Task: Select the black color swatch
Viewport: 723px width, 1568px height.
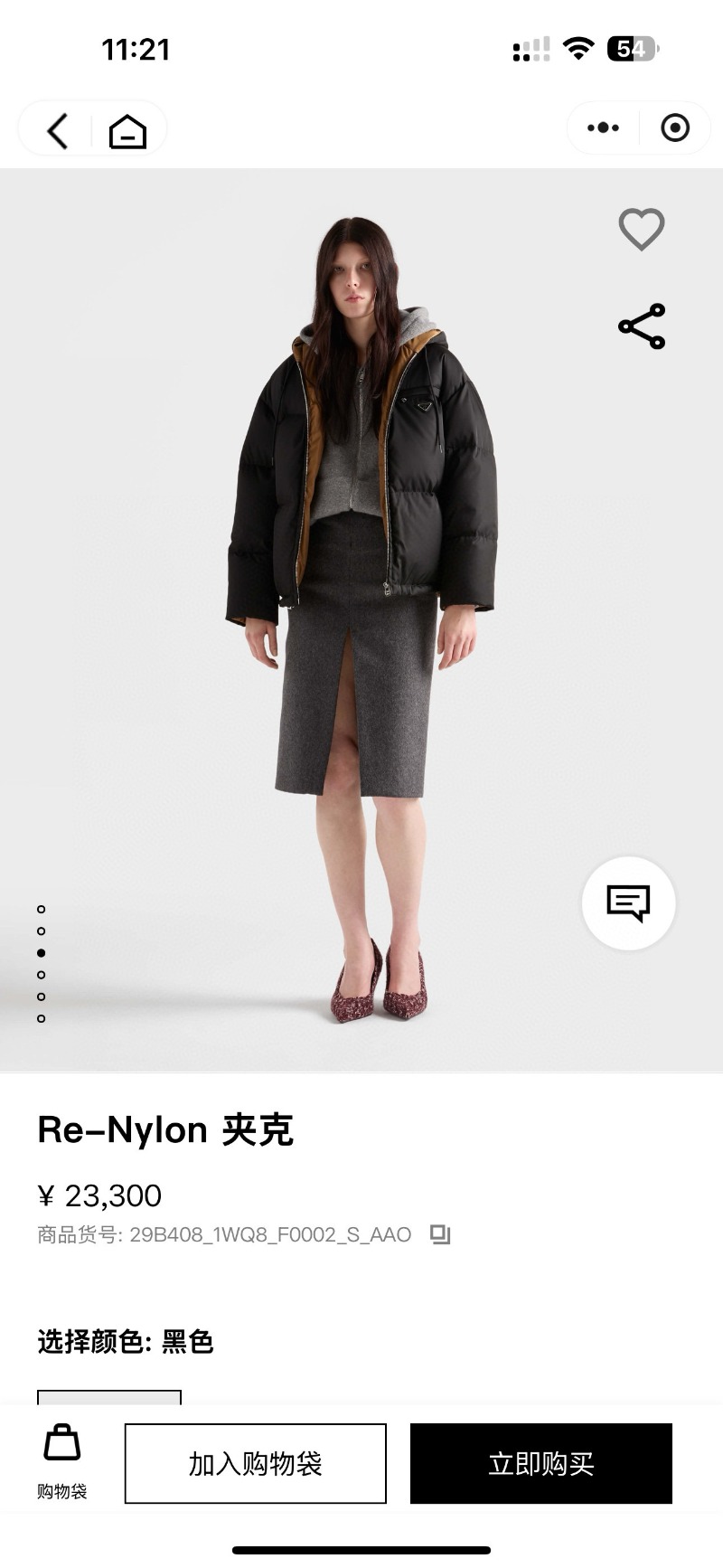Action: pyautogui.click(x=108, y=1397)
